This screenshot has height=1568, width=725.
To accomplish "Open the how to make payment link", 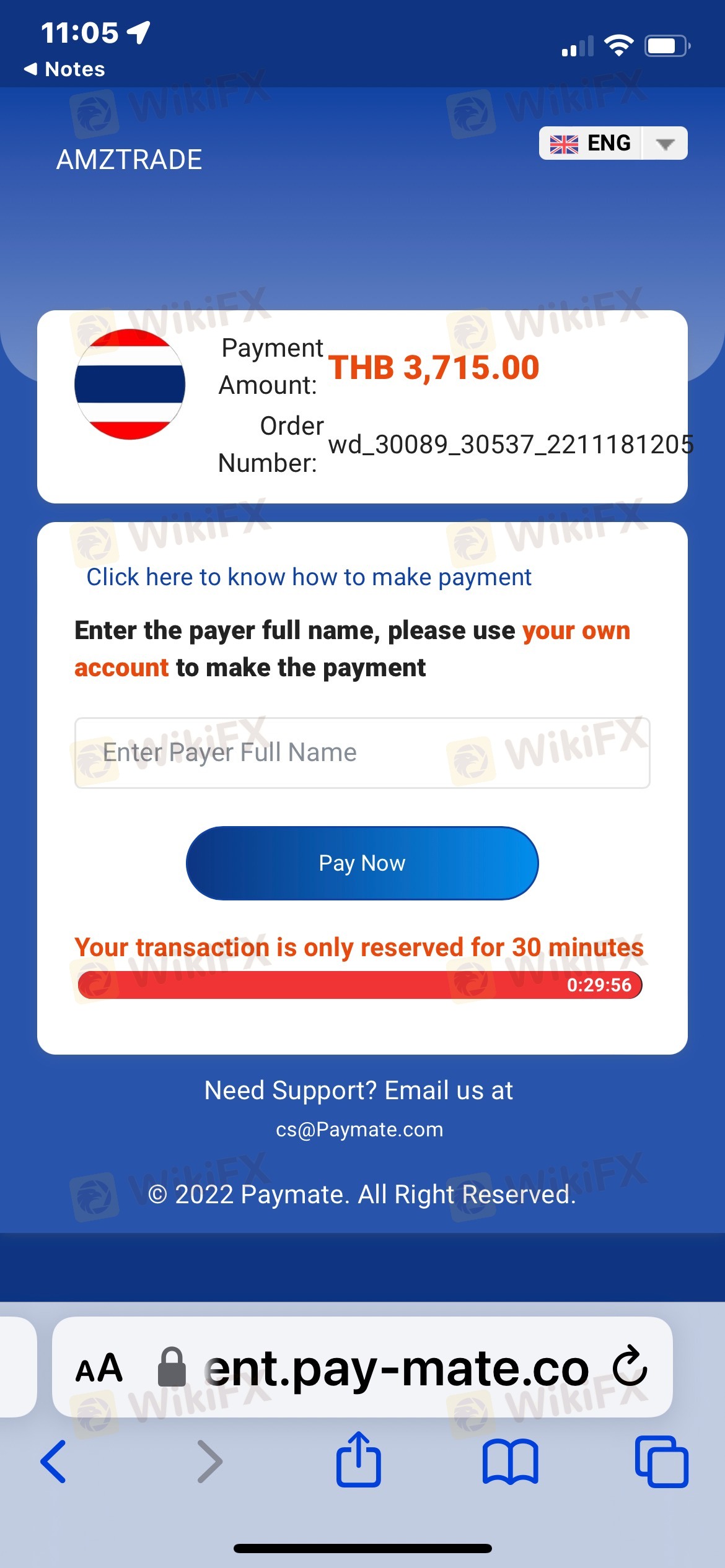I will pyautogui.click(x=309, y=577).
